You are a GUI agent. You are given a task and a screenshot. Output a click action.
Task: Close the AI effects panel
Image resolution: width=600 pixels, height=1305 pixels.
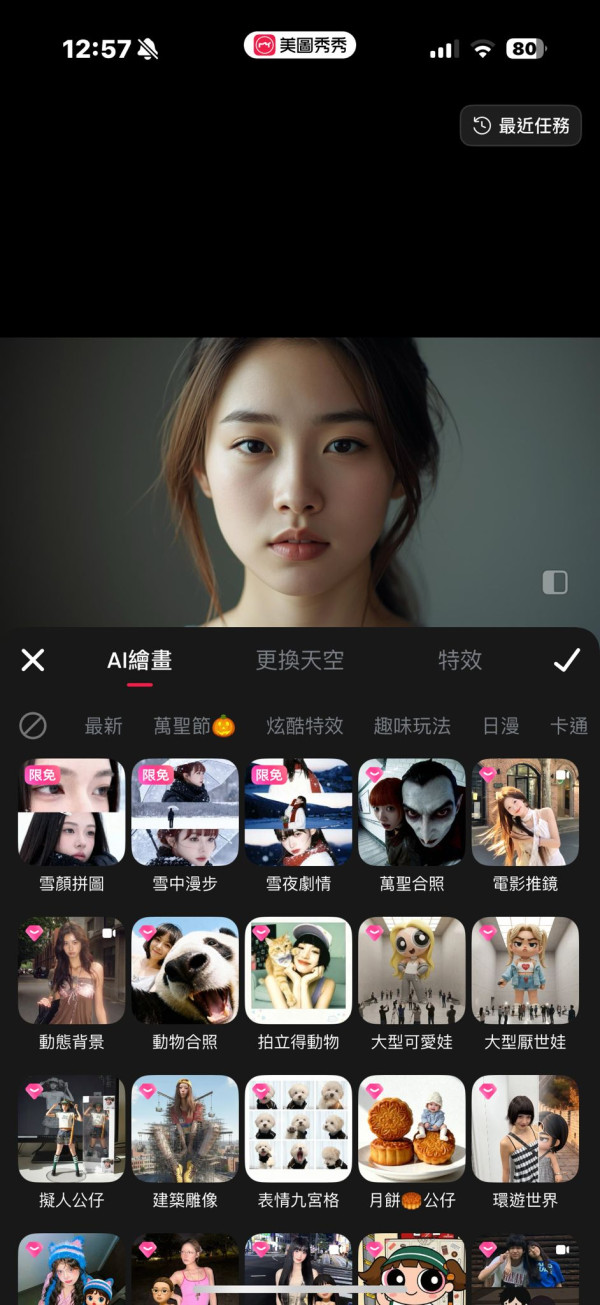click(x=33, y=660)
